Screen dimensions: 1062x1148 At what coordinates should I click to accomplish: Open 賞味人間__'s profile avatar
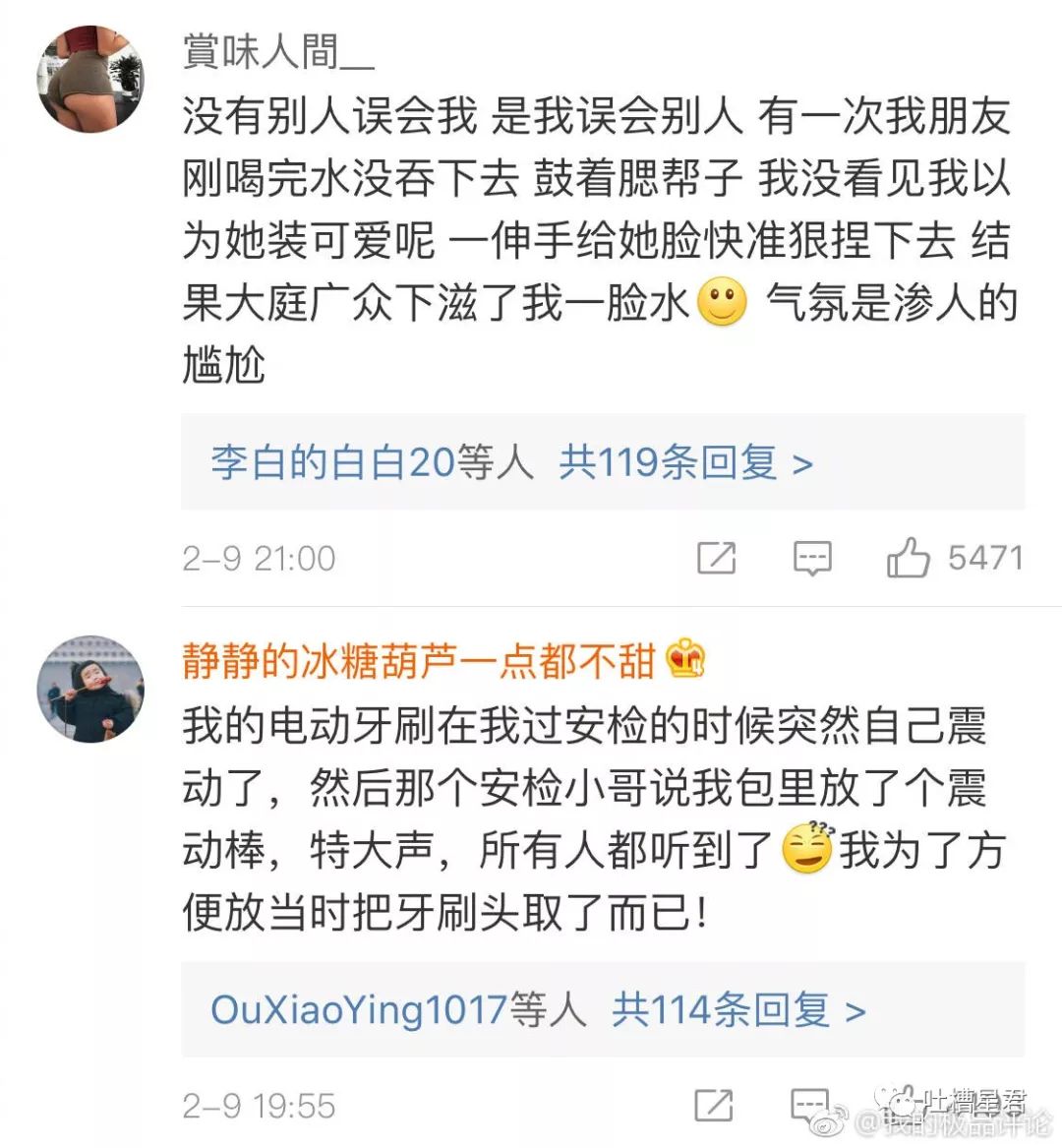(x=90, y=79)
